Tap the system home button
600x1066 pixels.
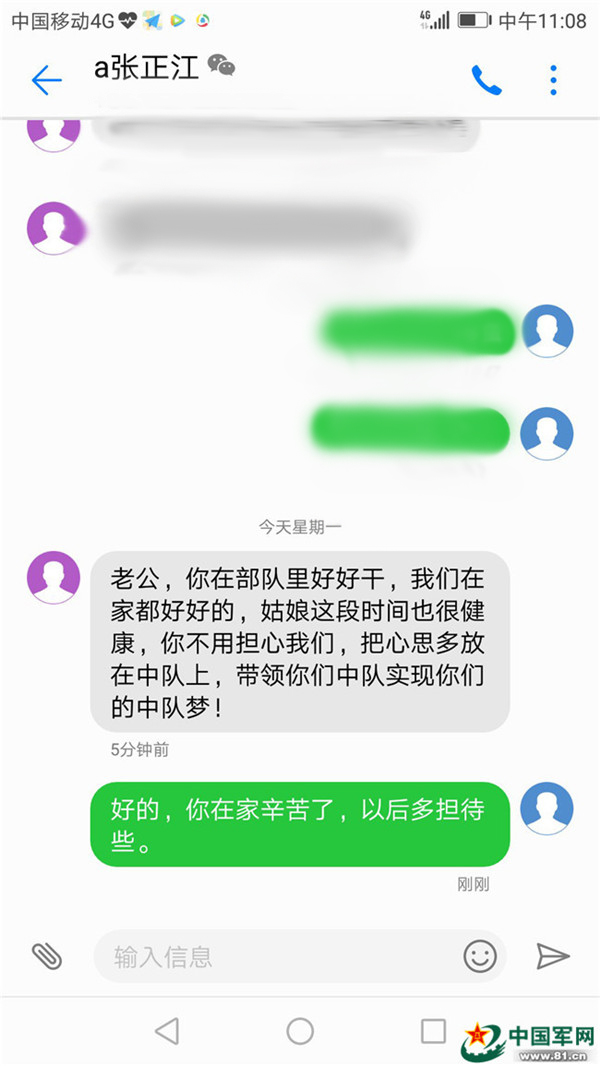click(x=300, y=1031)
